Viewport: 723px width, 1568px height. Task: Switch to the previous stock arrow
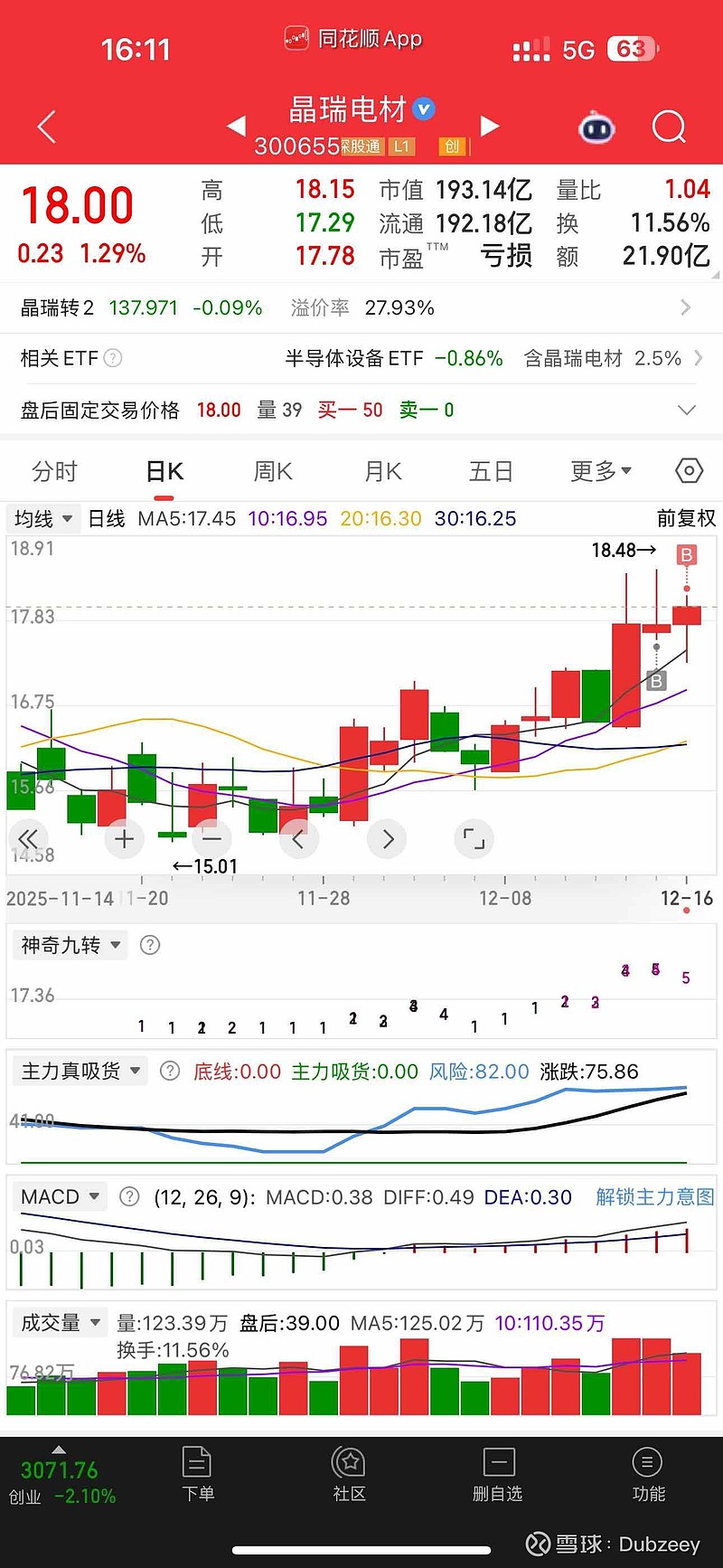coord(236,126)
